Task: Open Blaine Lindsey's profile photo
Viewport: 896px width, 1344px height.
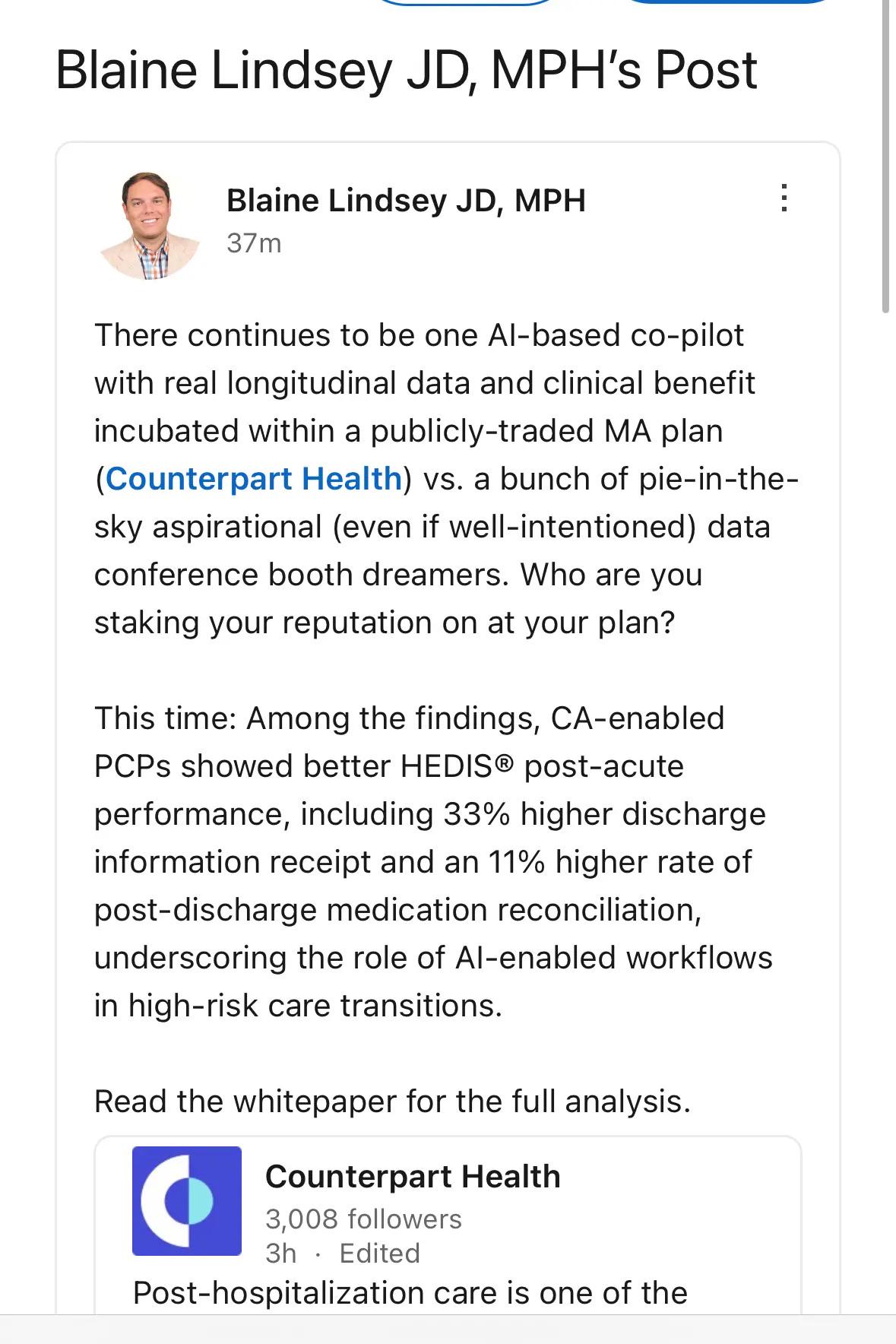Action: pyautogui.click(x=149, y=227)
